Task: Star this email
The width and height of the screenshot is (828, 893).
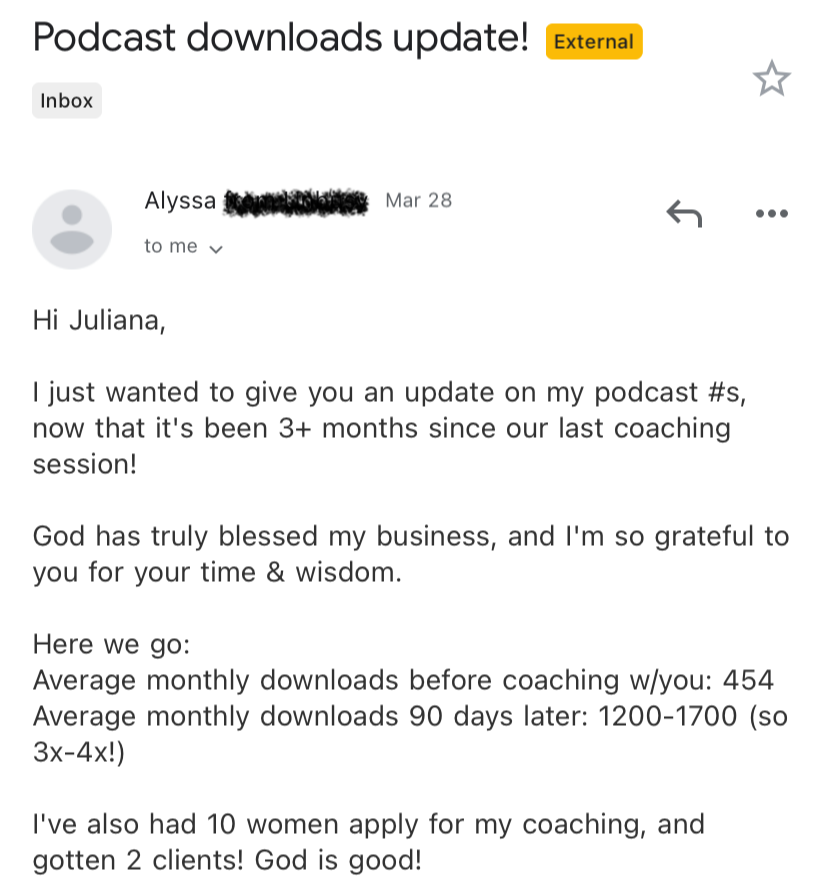Action: 771,79
